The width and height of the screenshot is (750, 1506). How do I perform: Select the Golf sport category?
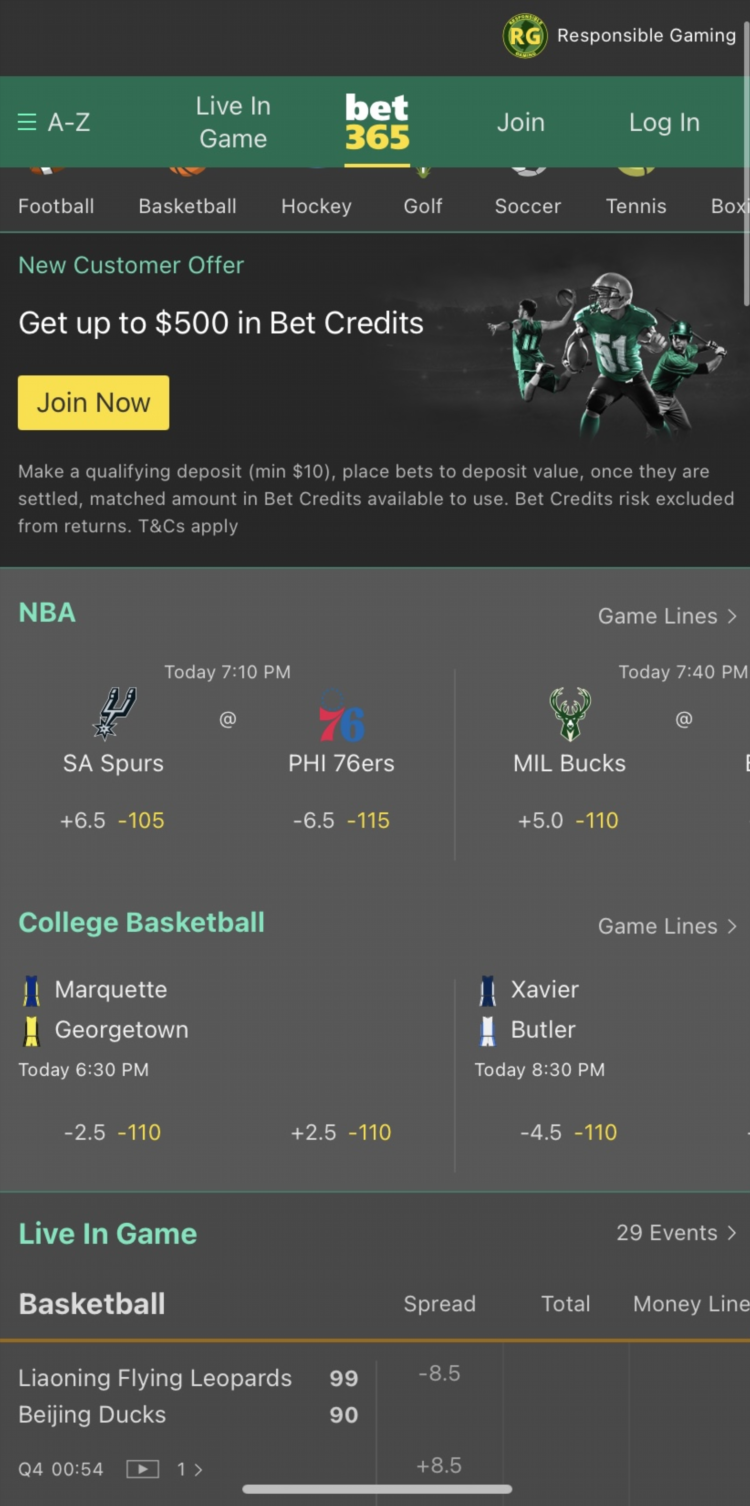[423, 205]
